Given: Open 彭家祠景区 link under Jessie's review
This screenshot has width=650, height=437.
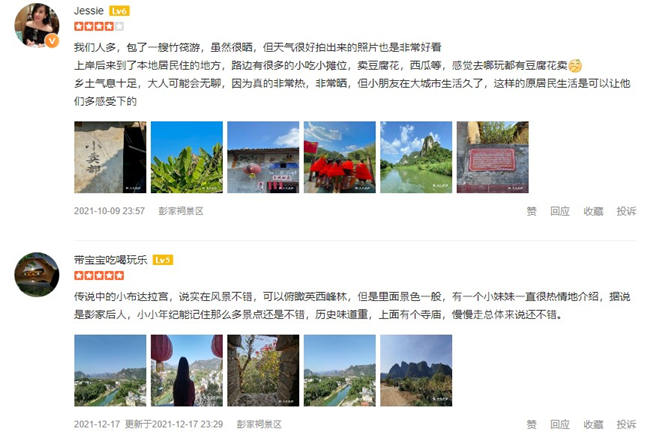Looking at the screenshot, I should (x=181, y=211).
